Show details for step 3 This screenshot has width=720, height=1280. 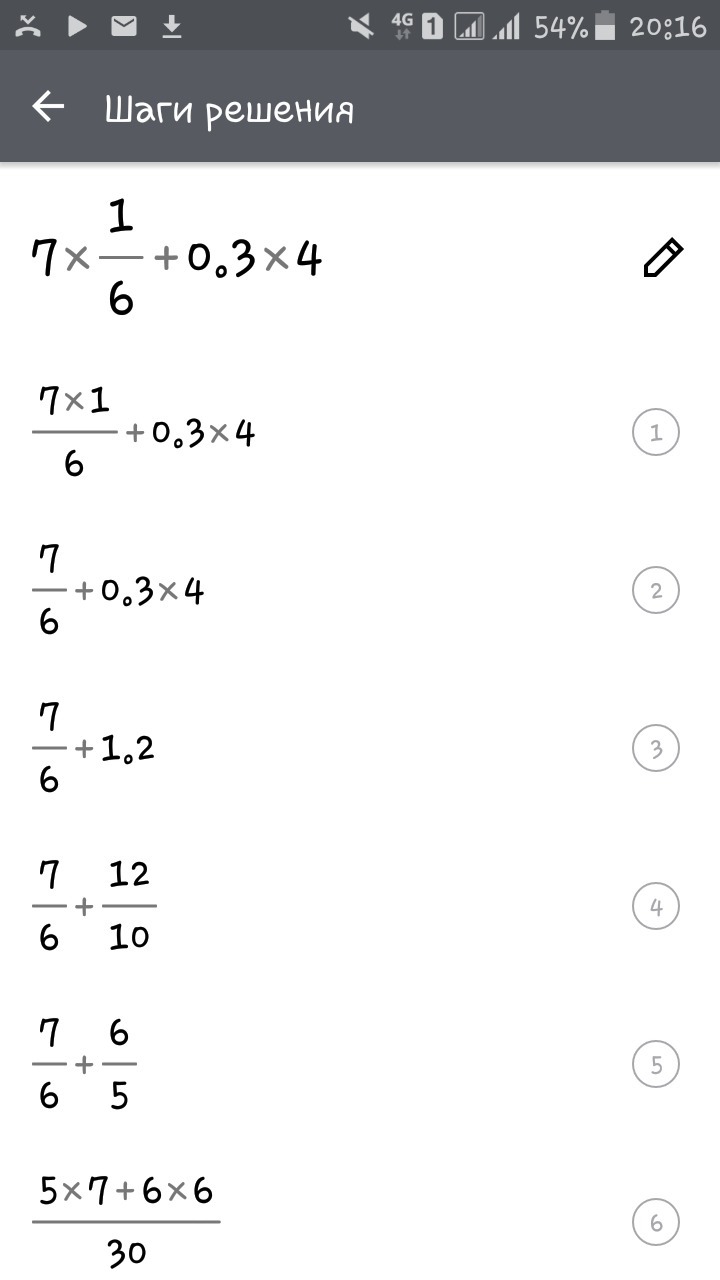[x=656, y=749]
